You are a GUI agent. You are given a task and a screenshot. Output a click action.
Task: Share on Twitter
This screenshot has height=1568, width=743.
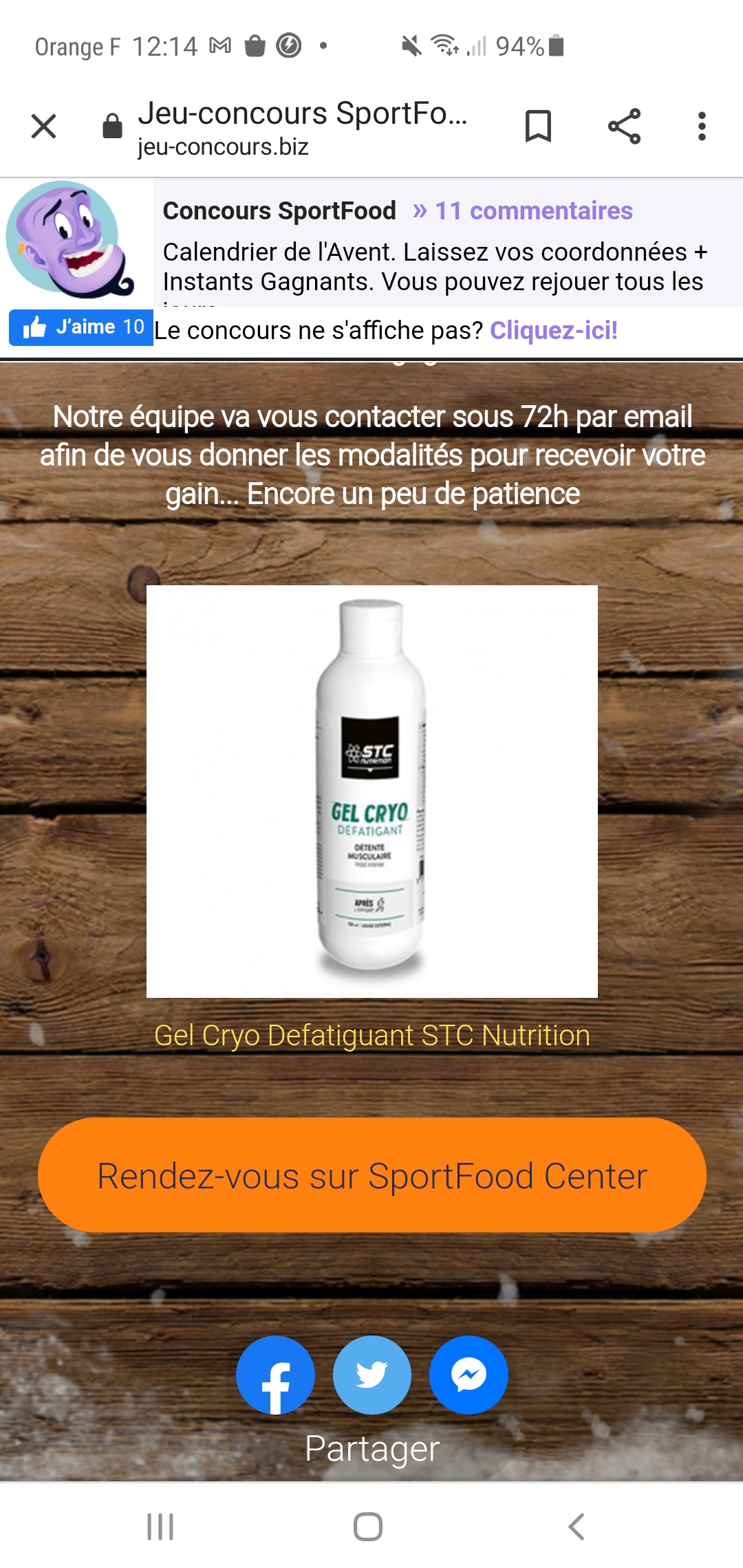tap(372, 1375)
